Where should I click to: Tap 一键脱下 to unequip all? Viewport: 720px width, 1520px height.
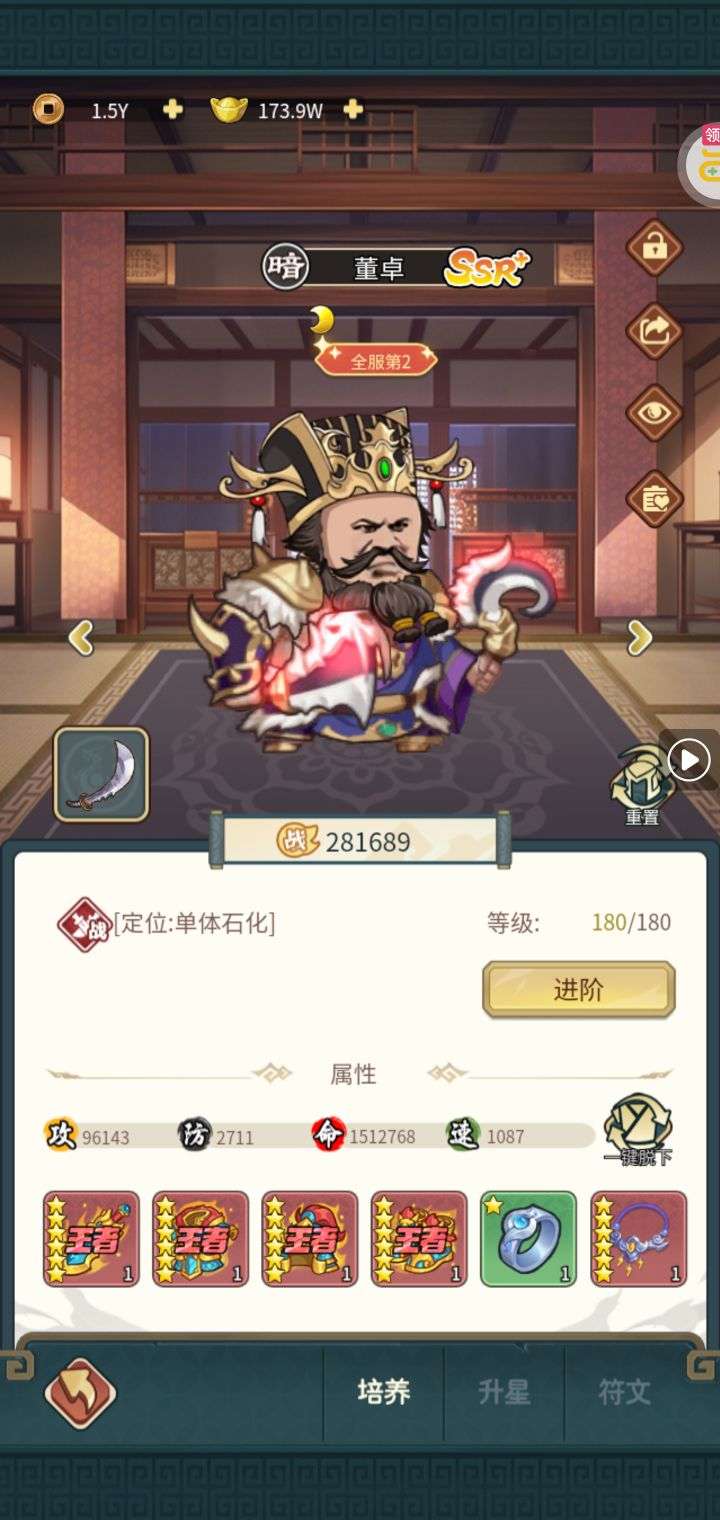pyautogui.click(x=638, y=1130)
